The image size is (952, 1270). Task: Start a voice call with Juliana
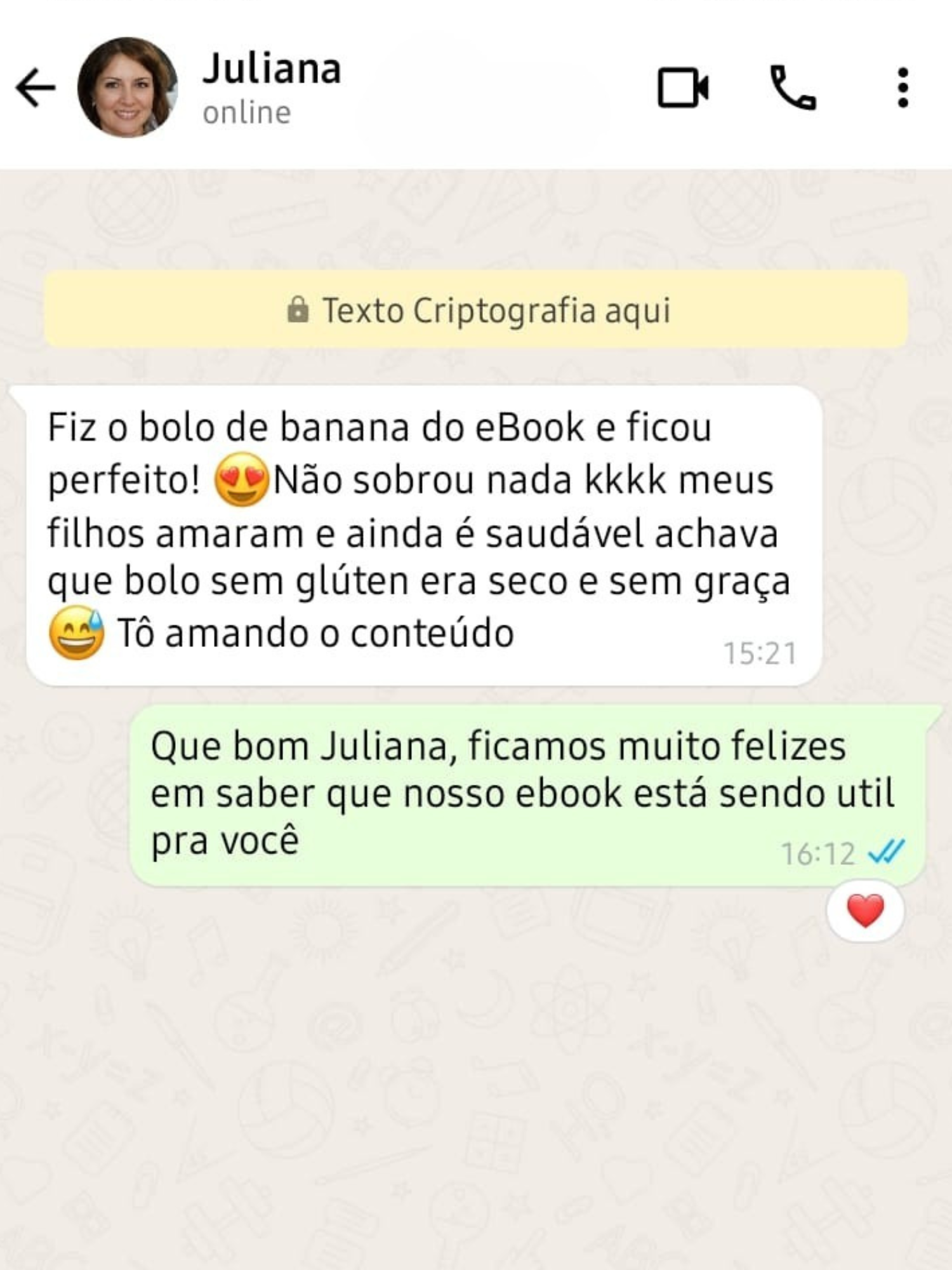click(793, 88)
